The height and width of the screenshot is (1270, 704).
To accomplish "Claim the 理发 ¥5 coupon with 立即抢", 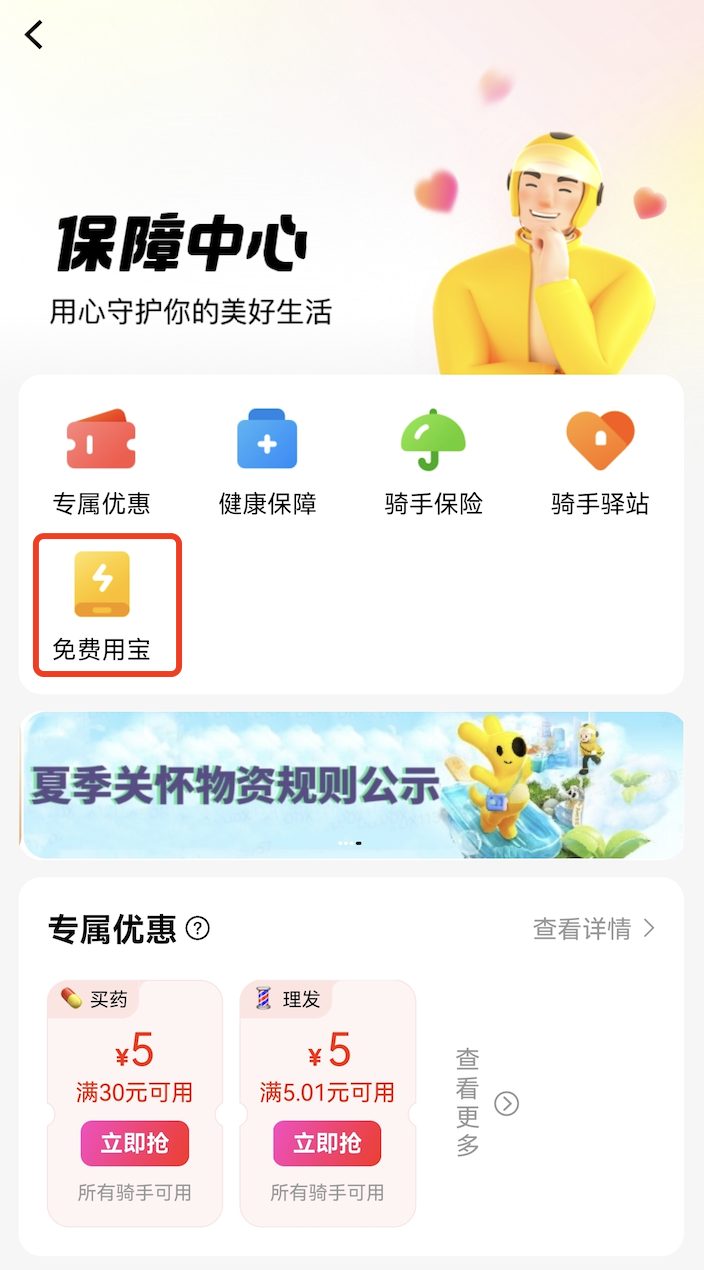I will point(327,1143).
